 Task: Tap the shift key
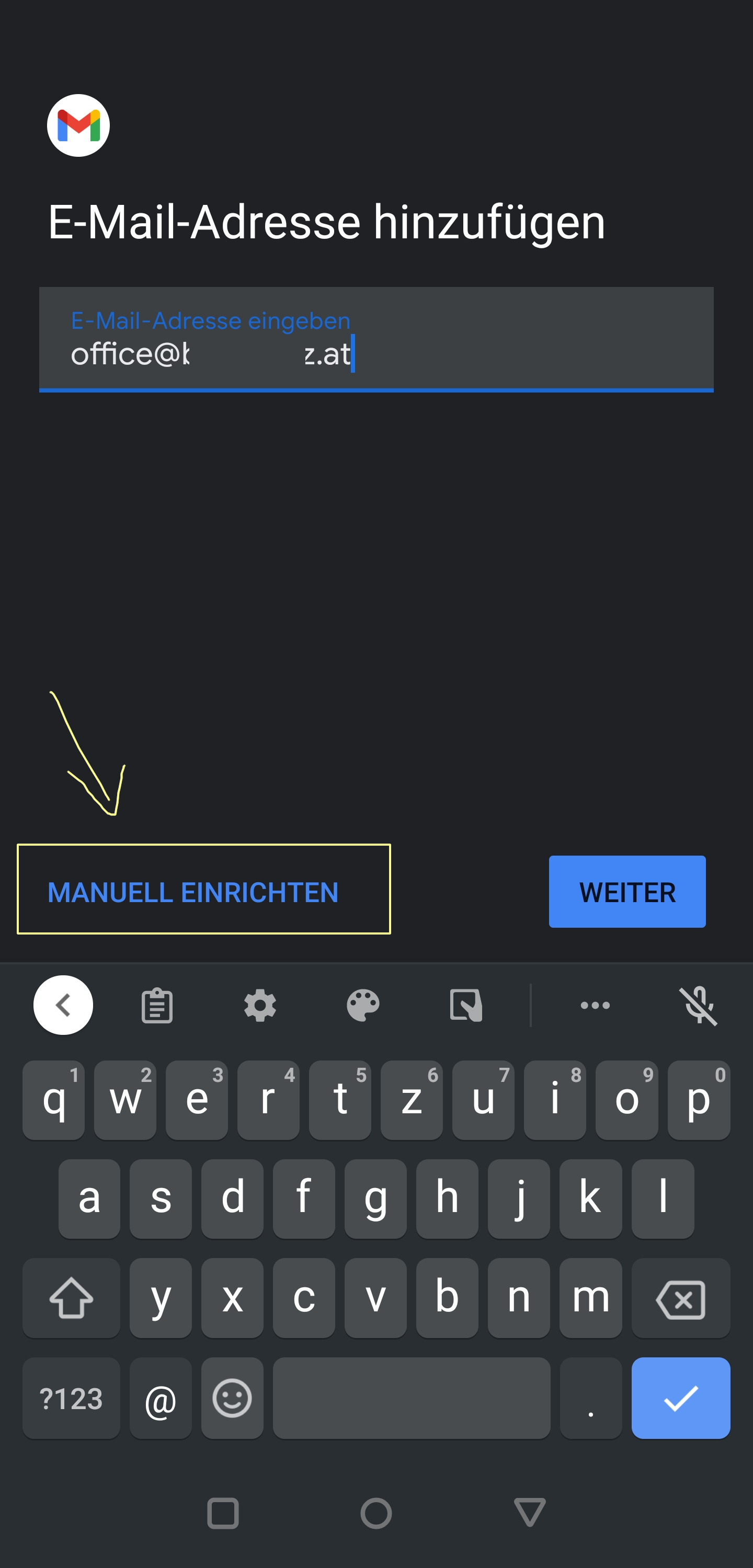pyautogui.click(x=71, y=1299)
